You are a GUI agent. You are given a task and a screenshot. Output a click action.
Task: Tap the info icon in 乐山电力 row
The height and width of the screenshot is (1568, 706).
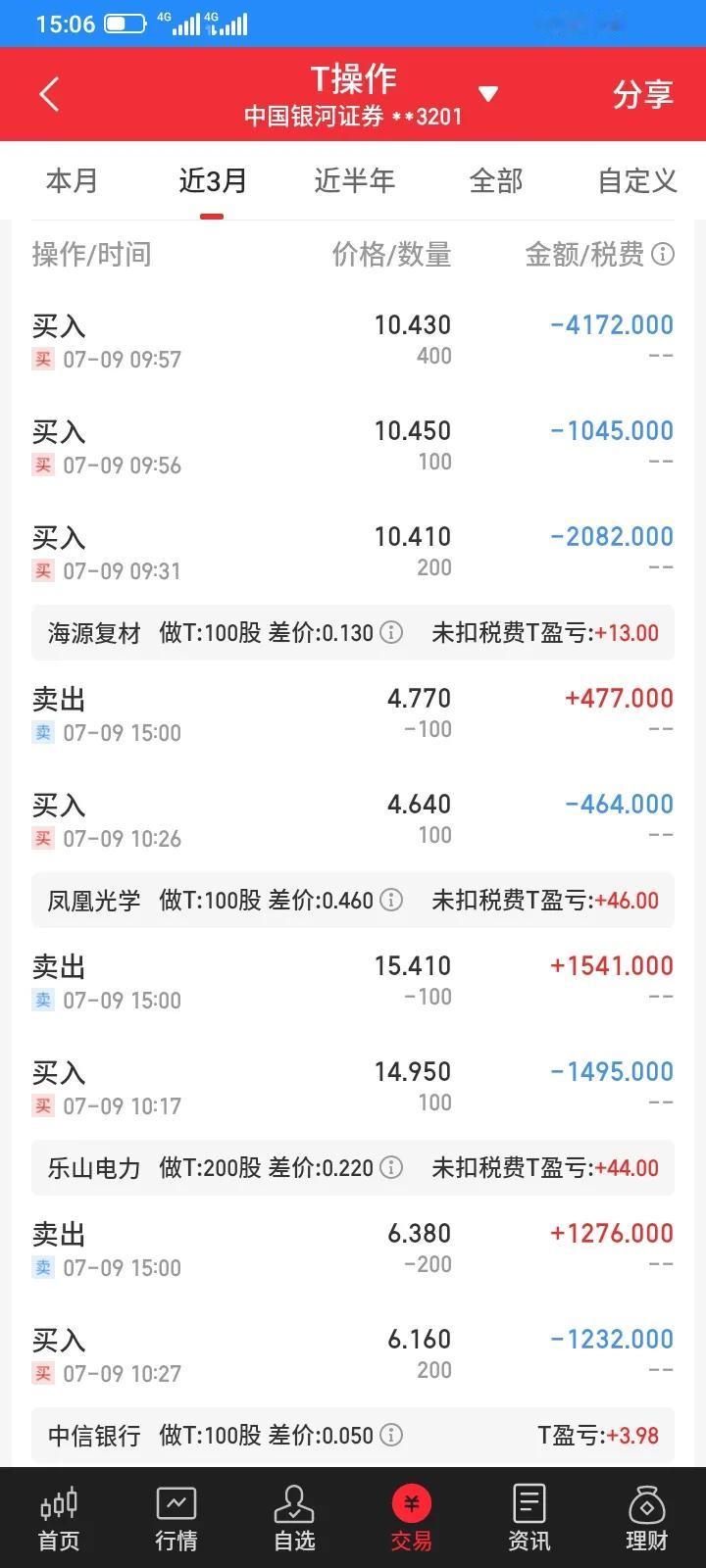(391, 1167)
